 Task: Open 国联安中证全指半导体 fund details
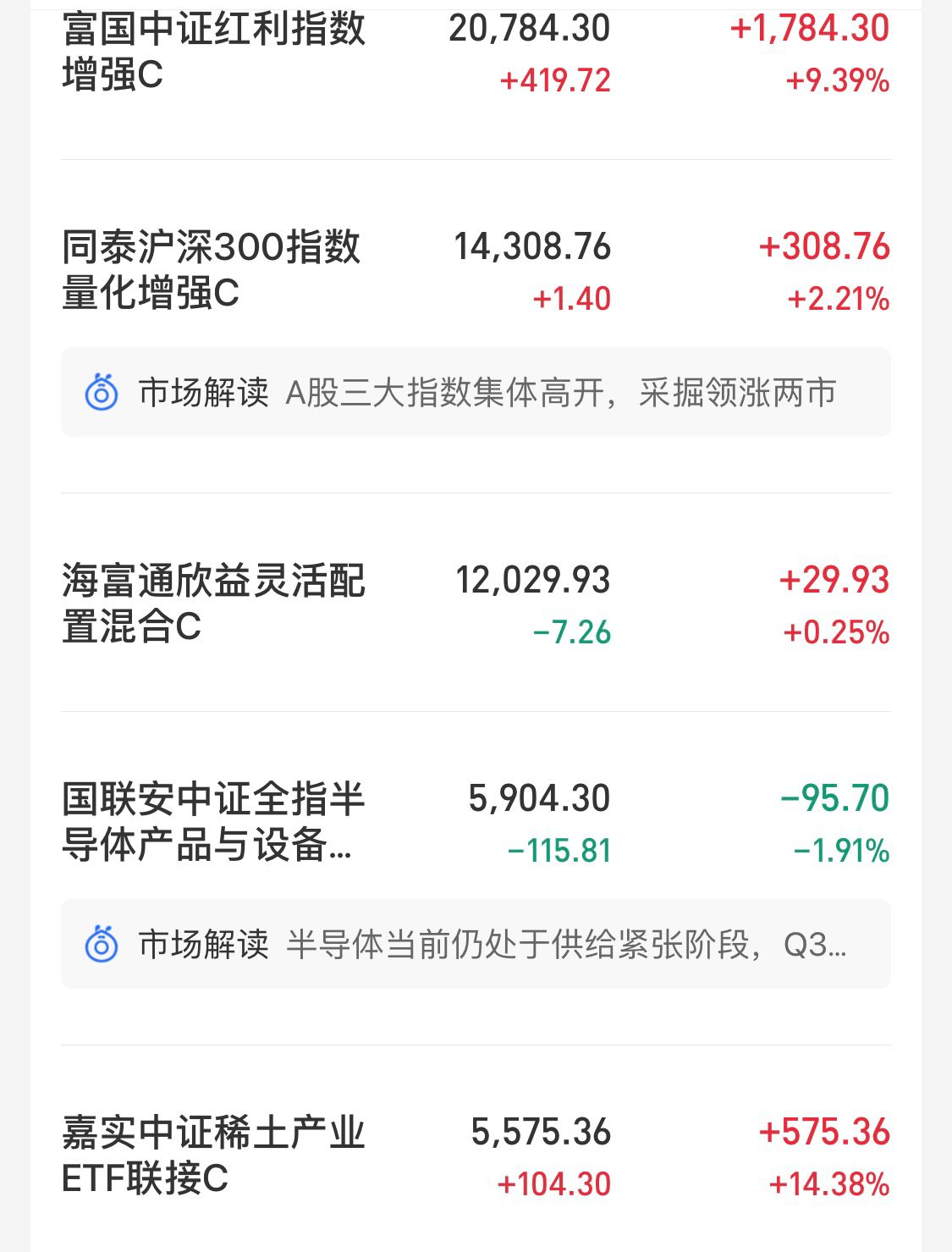214,821
